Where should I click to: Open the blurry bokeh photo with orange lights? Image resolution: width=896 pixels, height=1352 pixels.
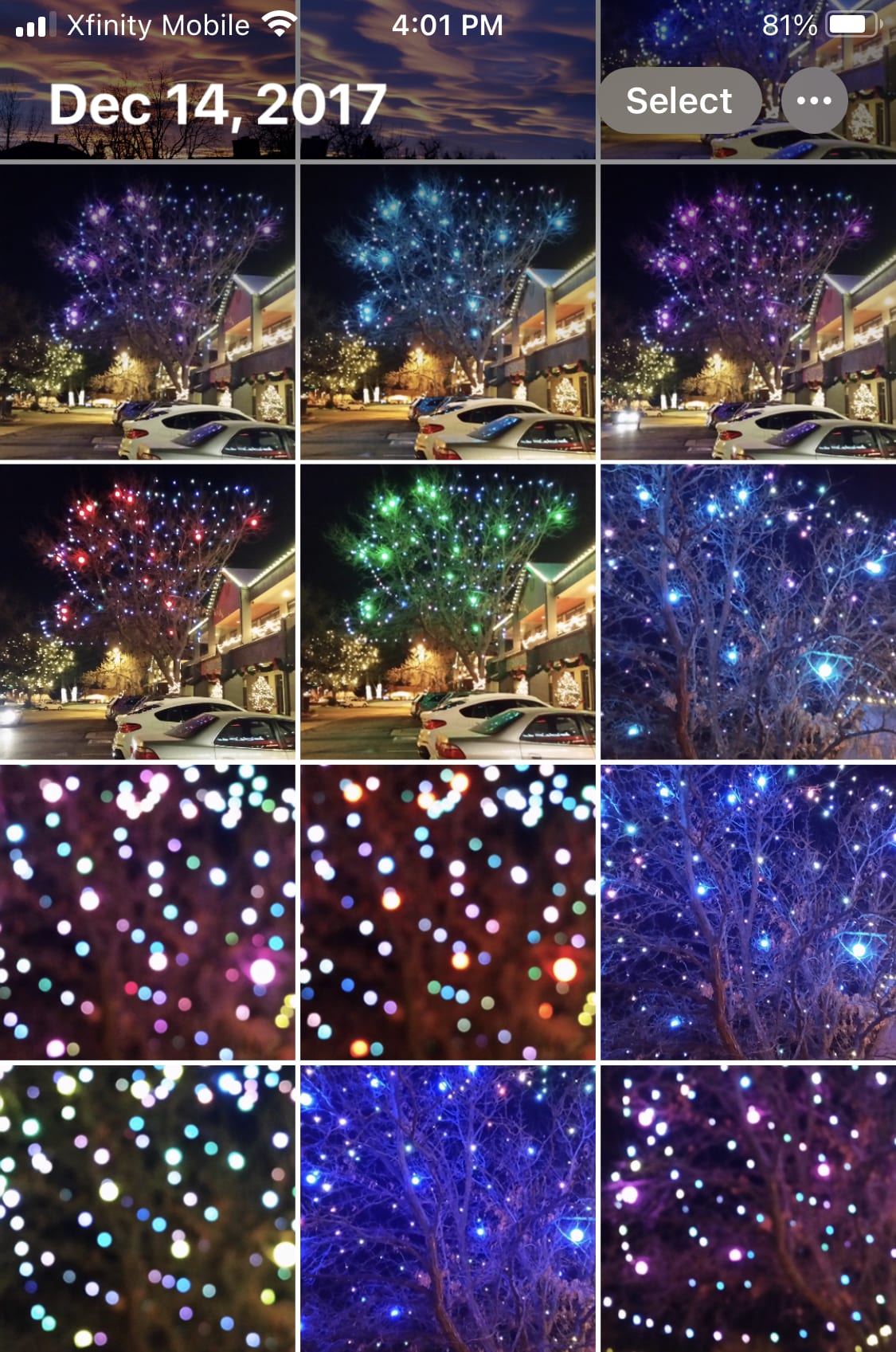click(x=448, y=912)
